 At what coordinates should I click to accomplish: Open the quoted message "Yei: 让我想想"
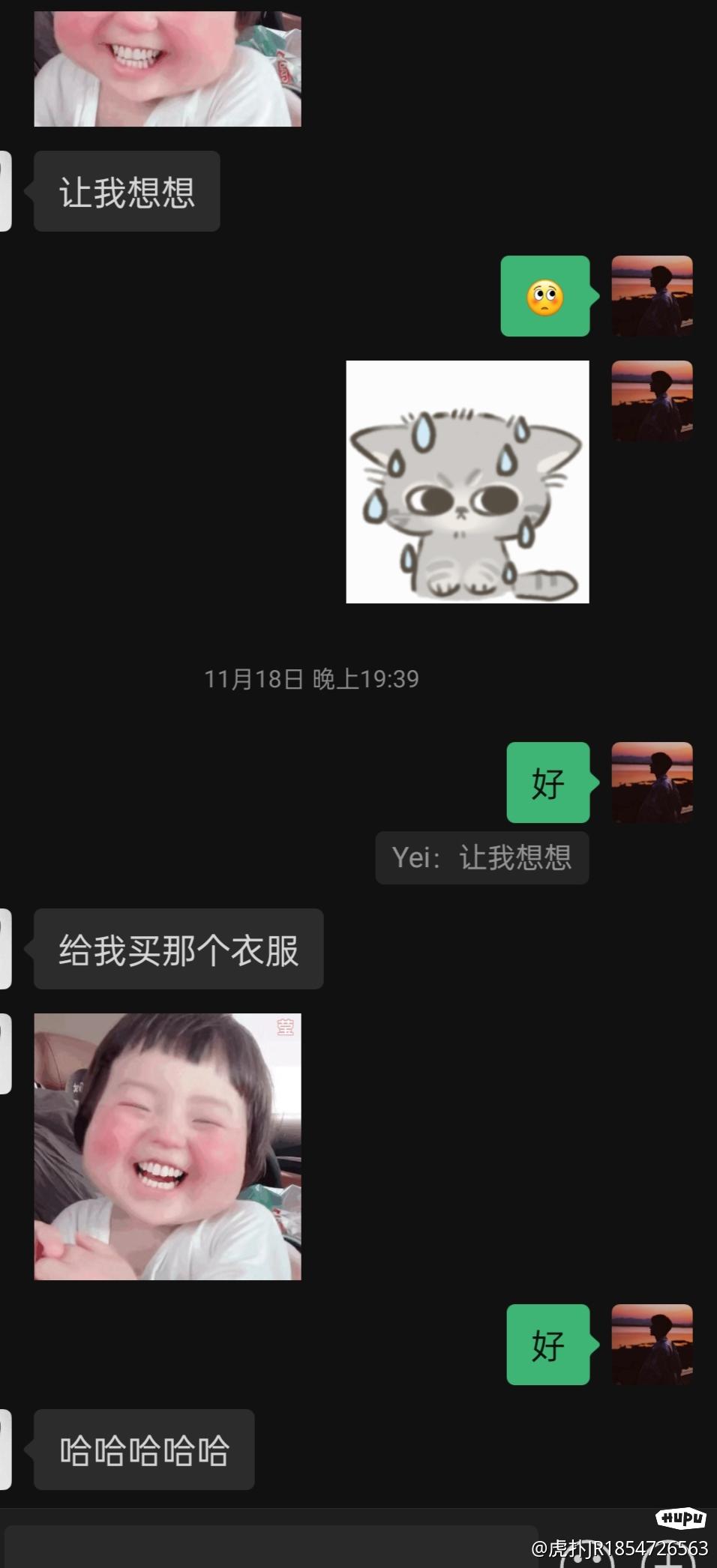point(481,857)
